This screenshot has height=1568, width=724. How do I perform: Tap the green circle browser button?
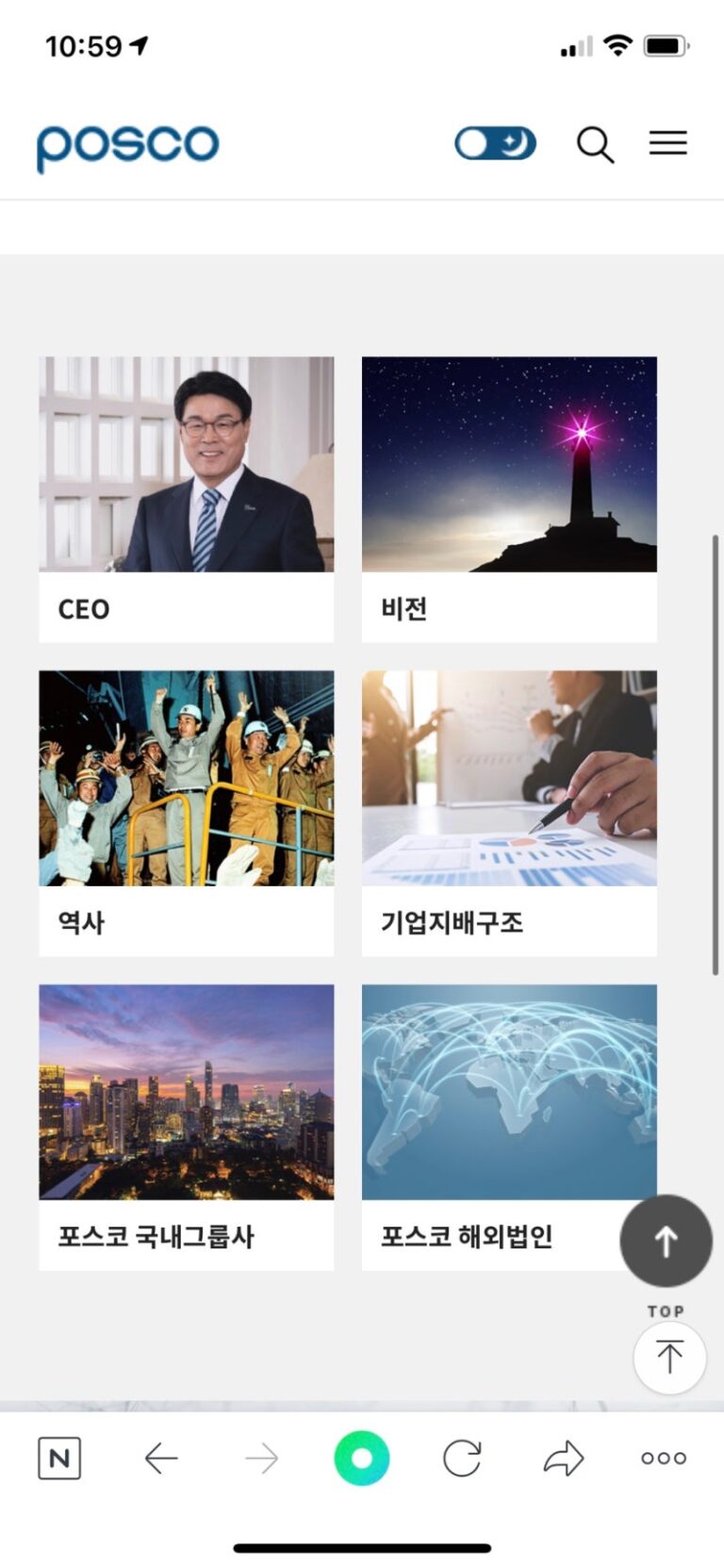[x=361, y=1459]
